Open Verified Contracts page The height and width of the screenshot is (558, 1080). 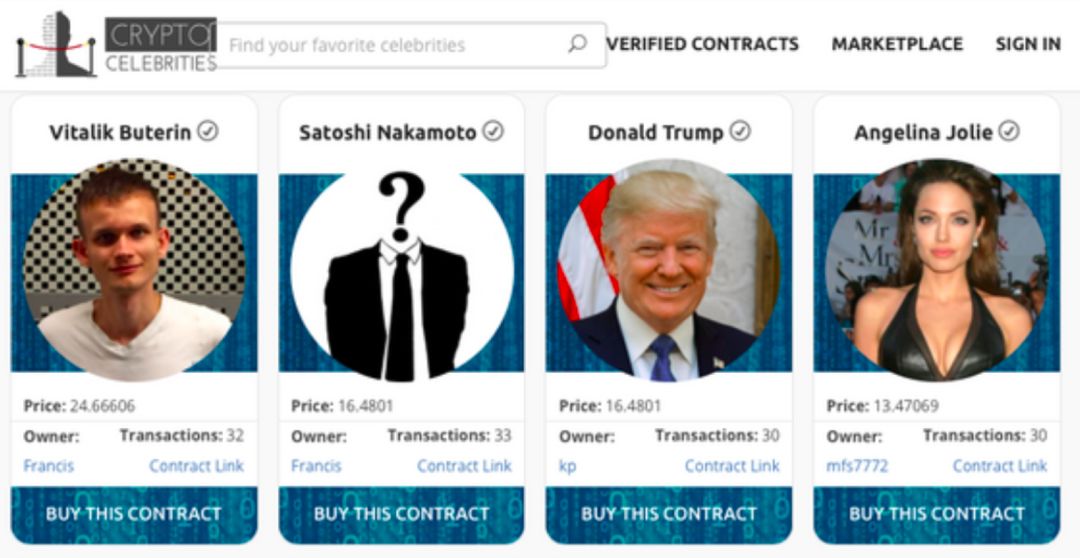tap(702, 44)
